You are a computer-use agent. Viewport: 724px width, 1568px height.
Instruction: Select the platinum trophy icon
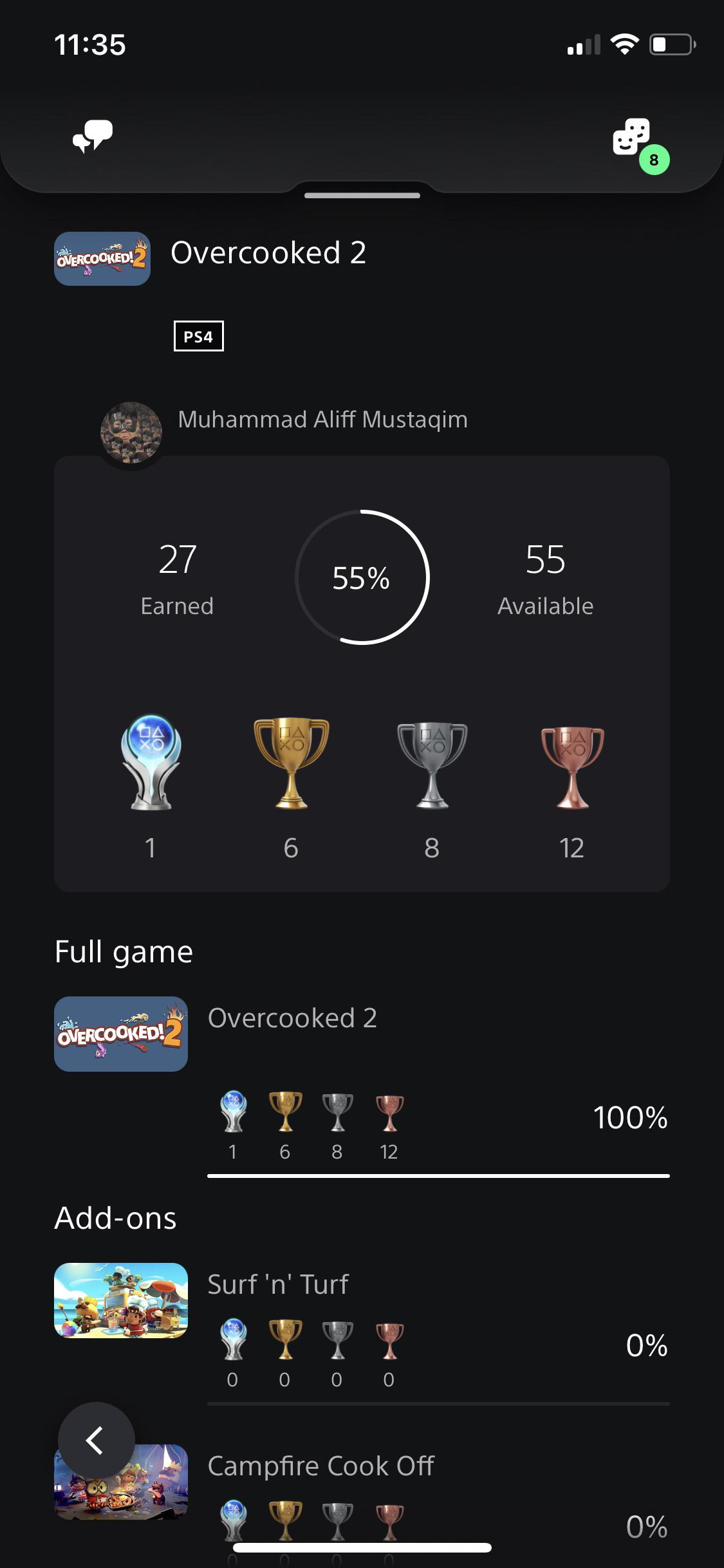click(x=150, y=766)
